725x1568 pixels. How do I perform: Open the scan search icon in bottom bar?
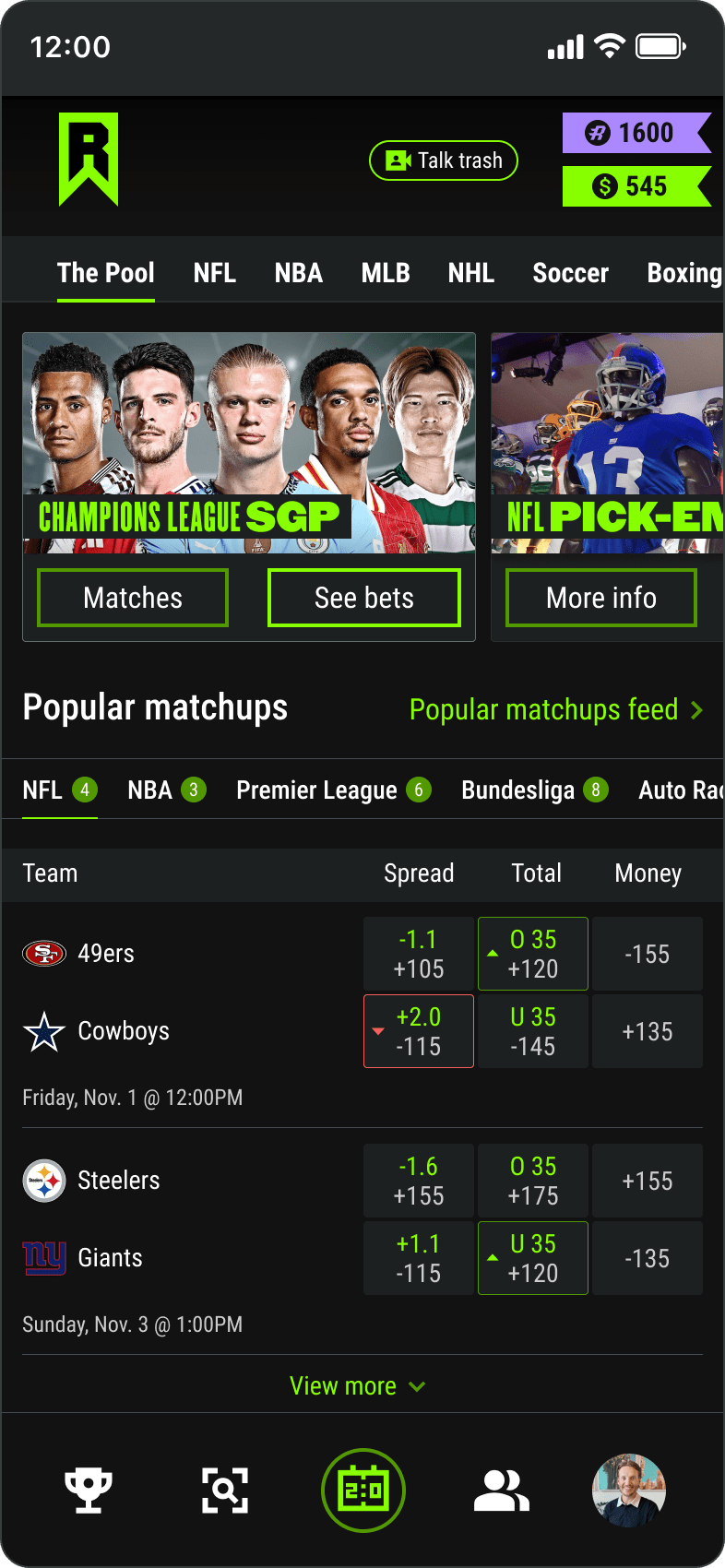coord(225,1491)
